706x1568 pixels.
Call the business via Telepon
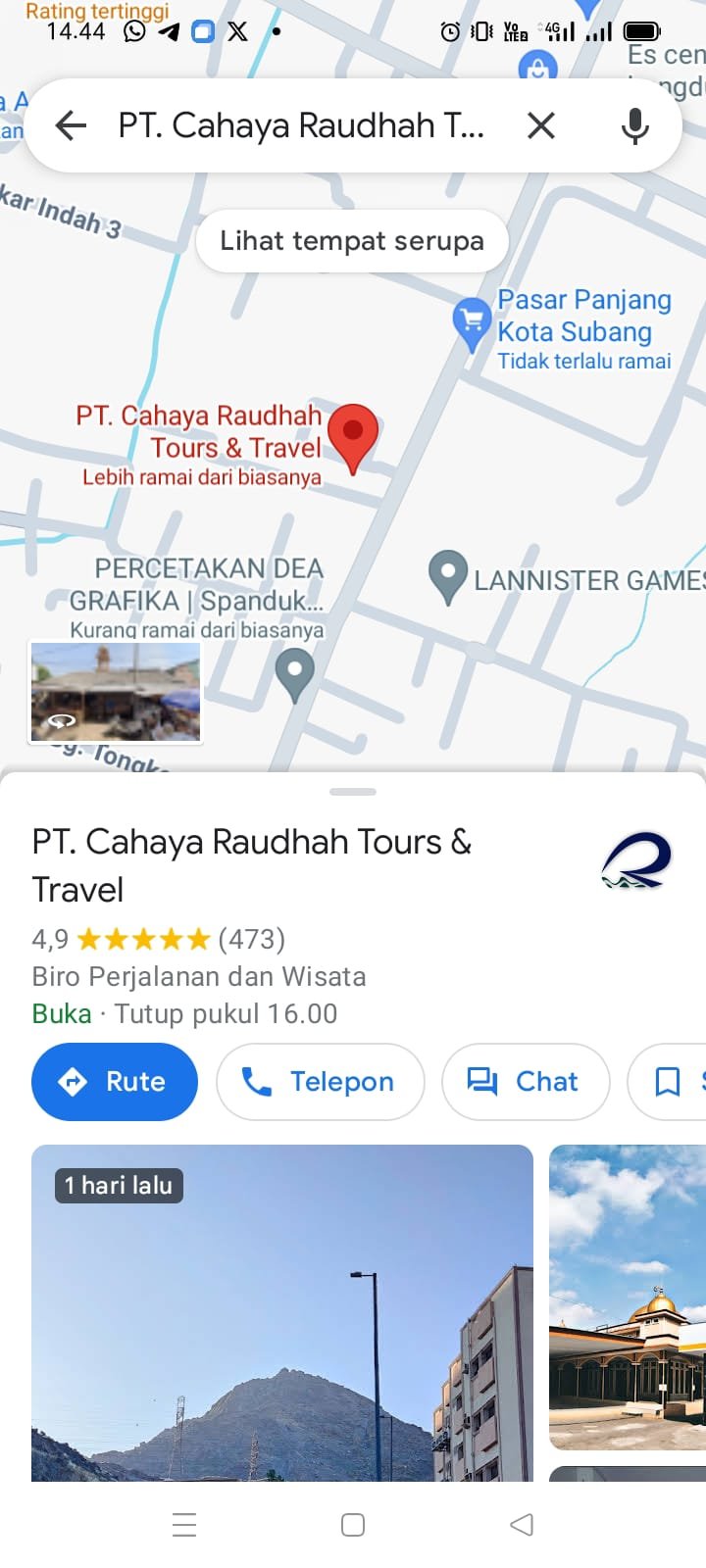(x=321, y=1082)
